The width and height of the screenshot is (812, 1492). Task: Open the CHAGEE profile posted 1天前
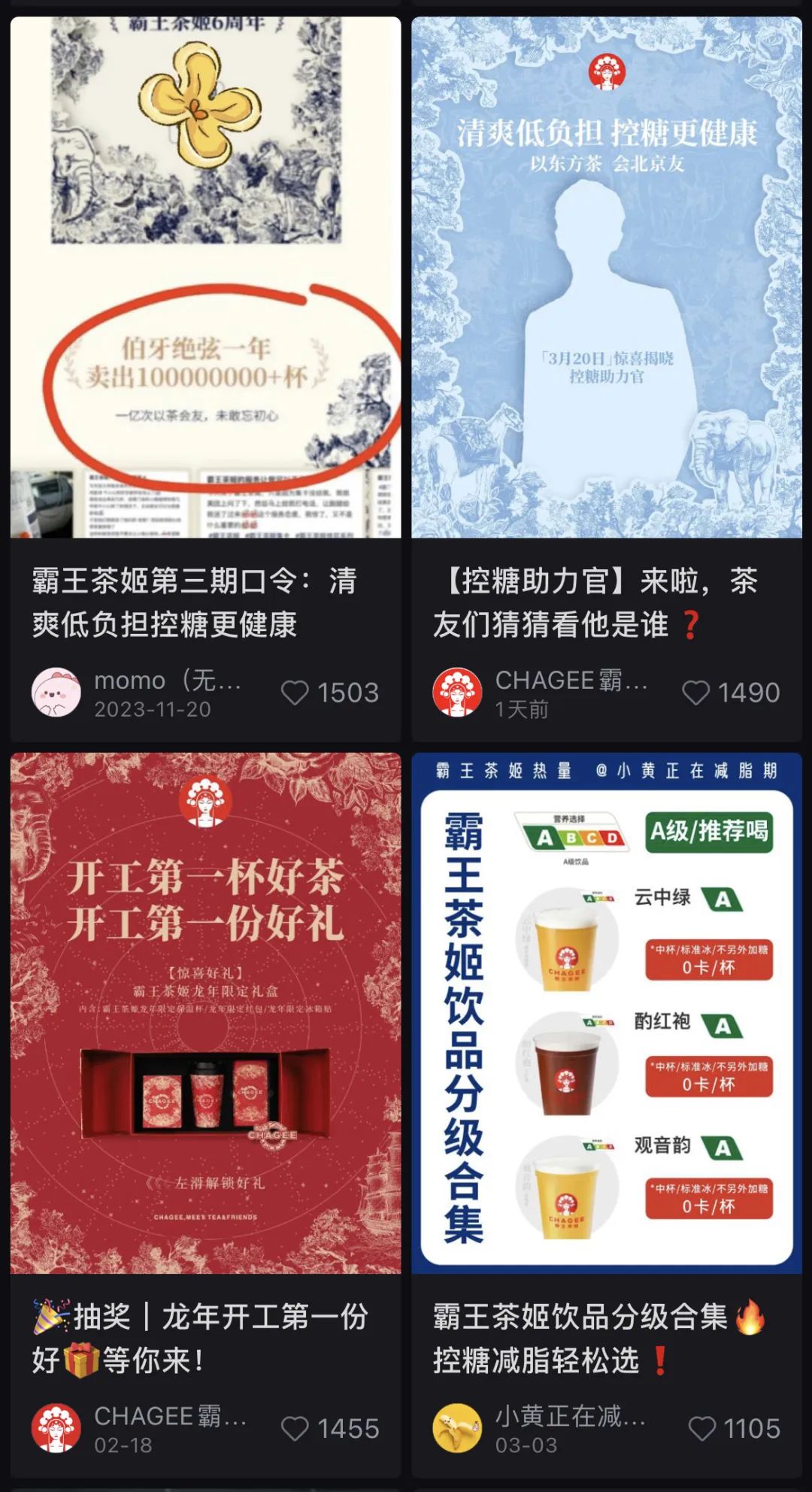click(x=457, y=692)
